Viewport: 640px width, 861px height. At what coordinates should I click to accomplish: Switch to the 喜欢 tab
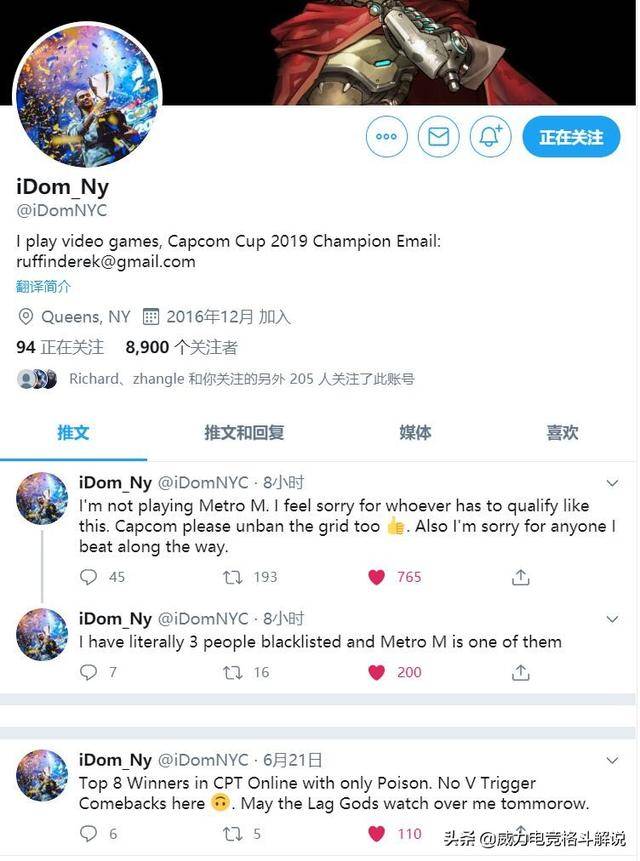(x=562, y=432)
